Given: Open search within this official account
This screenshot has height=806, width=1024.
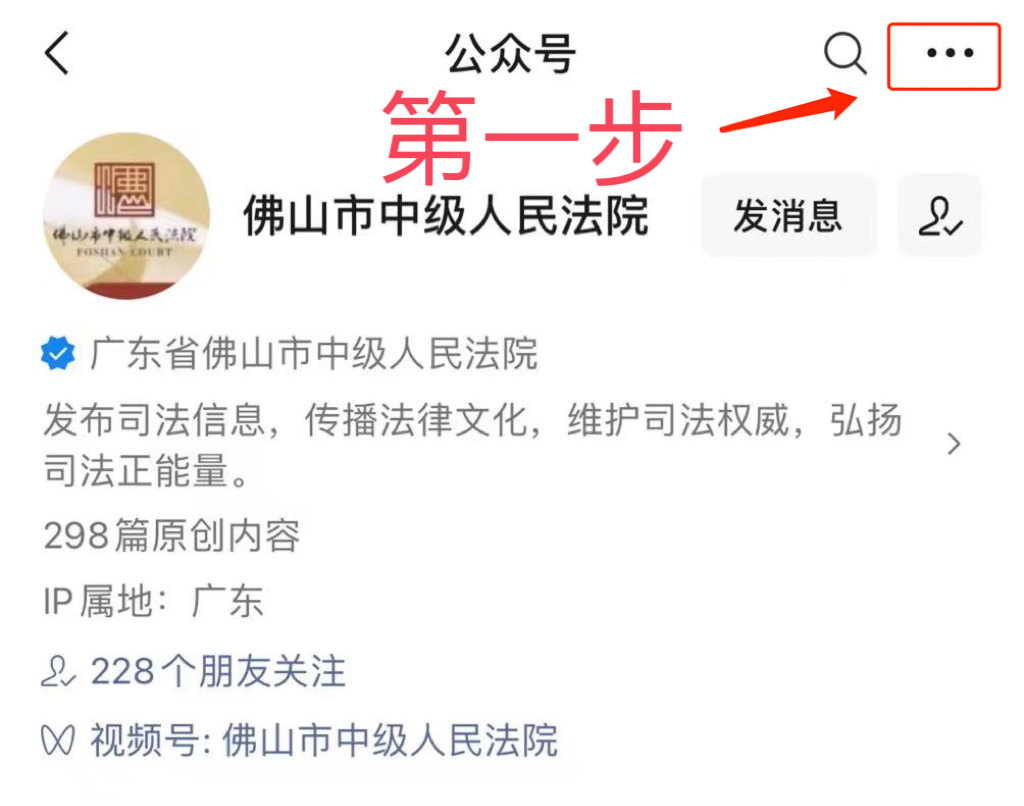Looking at the screenshot, I should (845, 53).
